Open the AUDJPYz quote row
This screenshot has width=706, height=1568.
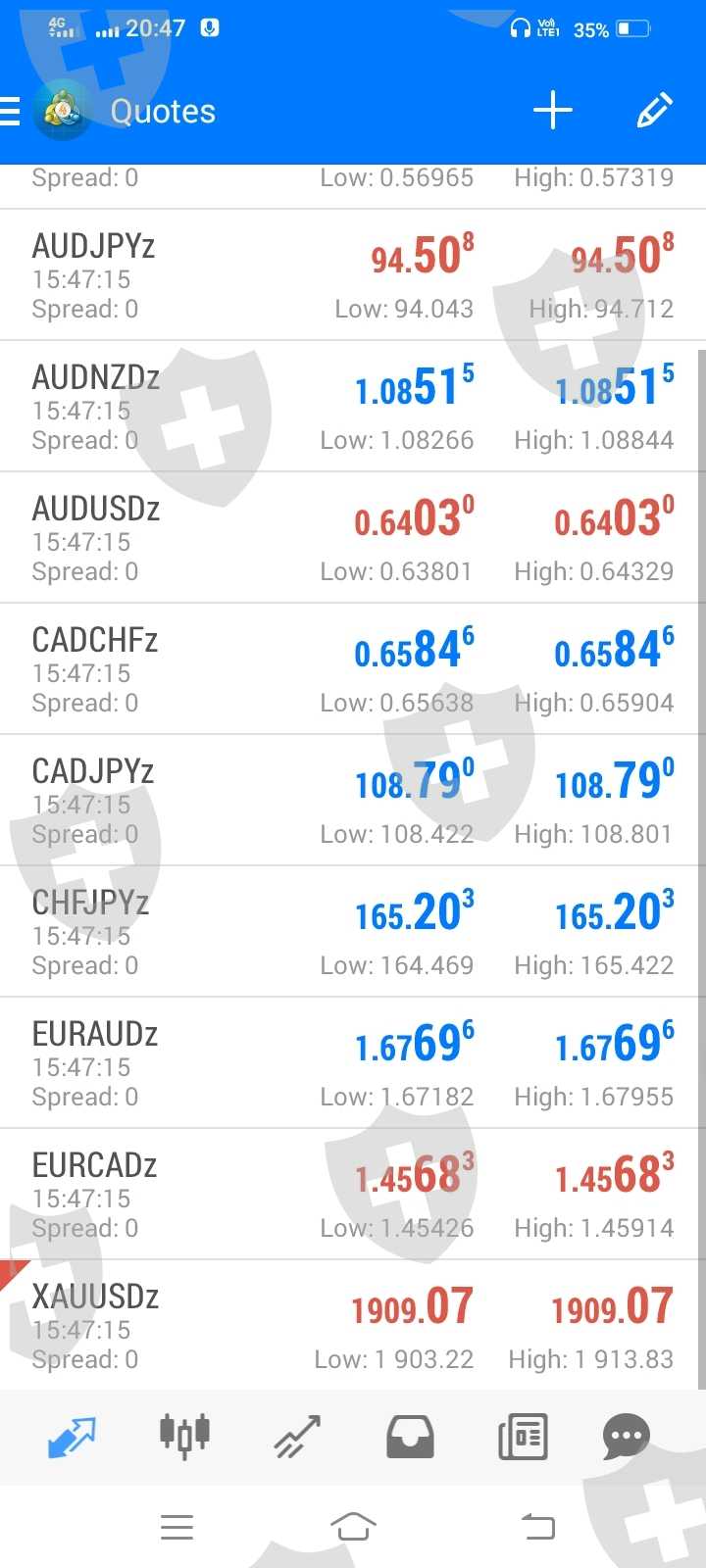click(353, 275)
